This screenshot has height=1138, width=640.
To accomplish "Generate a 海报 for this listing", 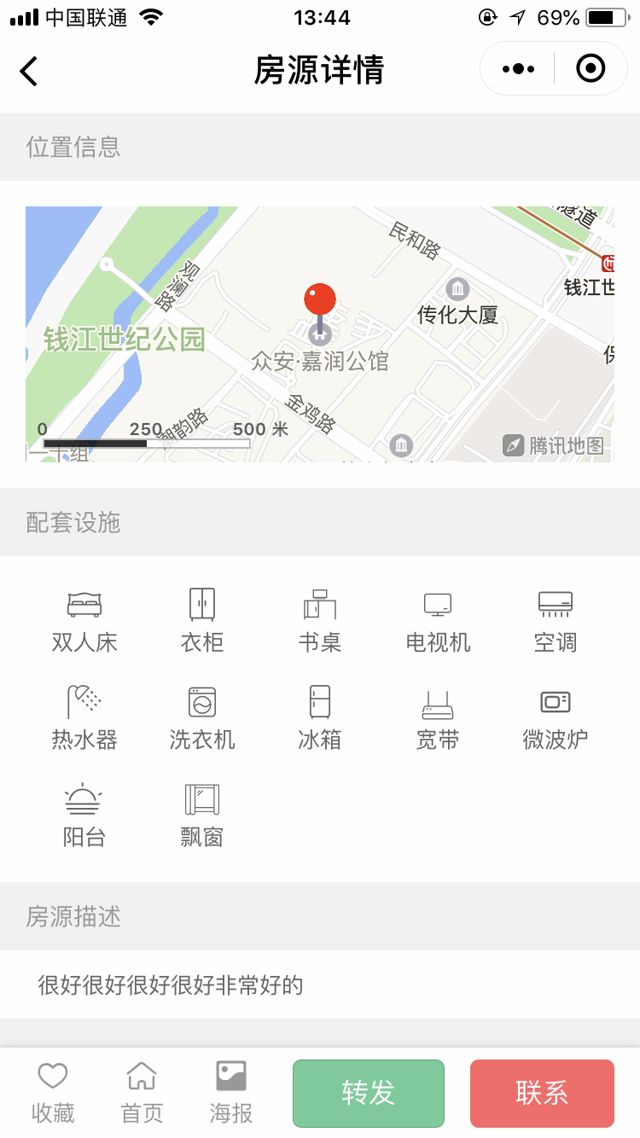I will point(231,1092).
